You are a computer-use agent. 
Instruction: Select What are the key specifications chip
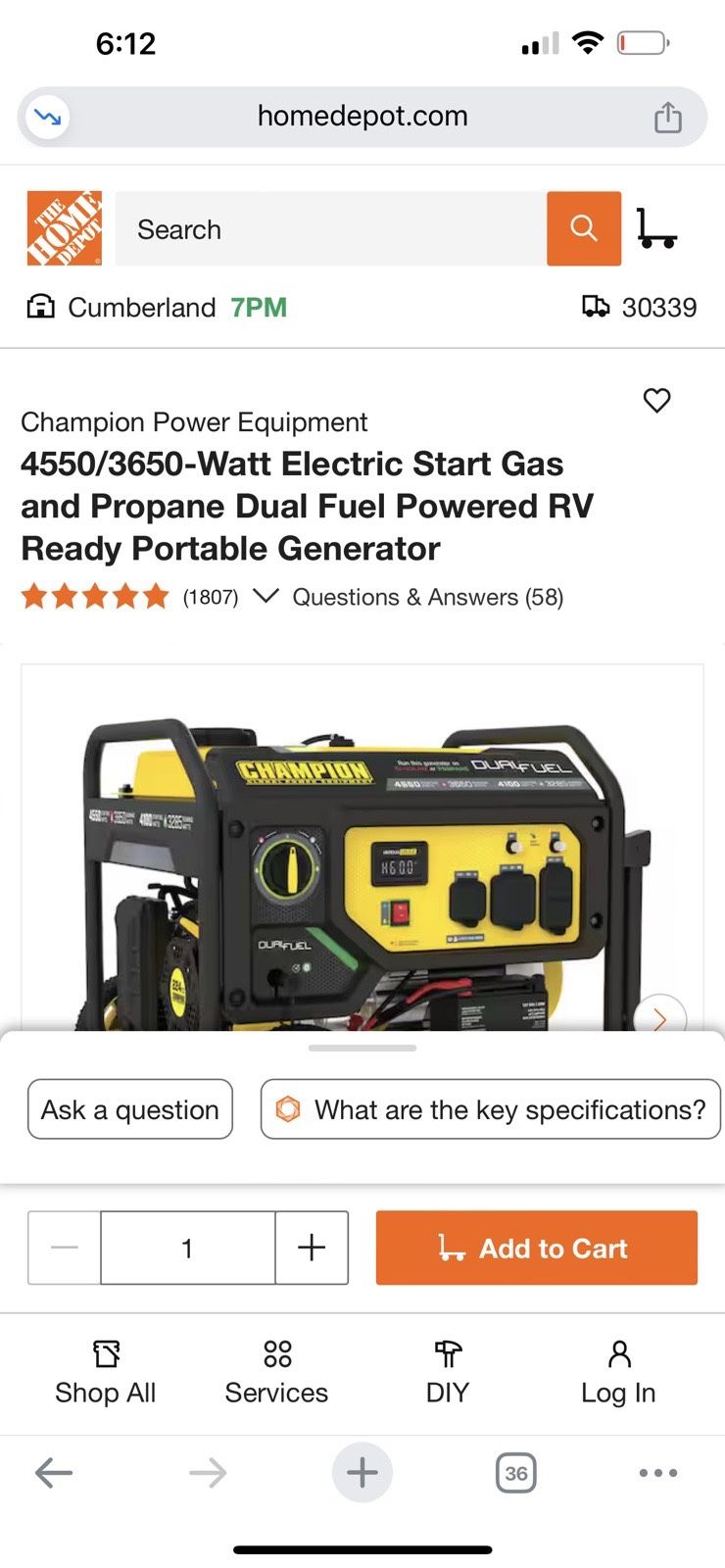click(x=492, y=1109)
